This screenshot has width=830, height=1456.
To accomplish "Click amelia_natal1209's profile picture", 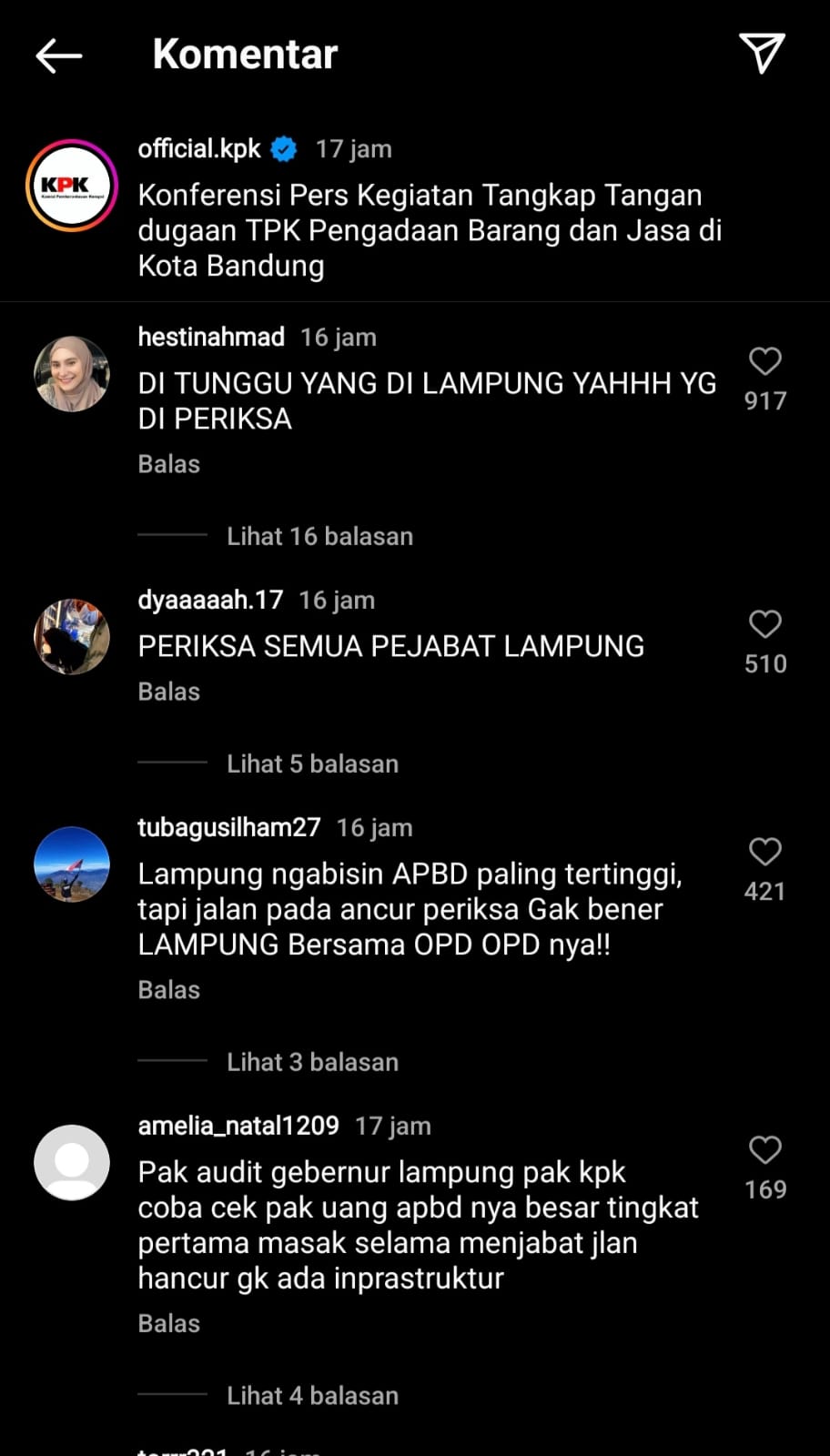I will [x=72, y=1161].
